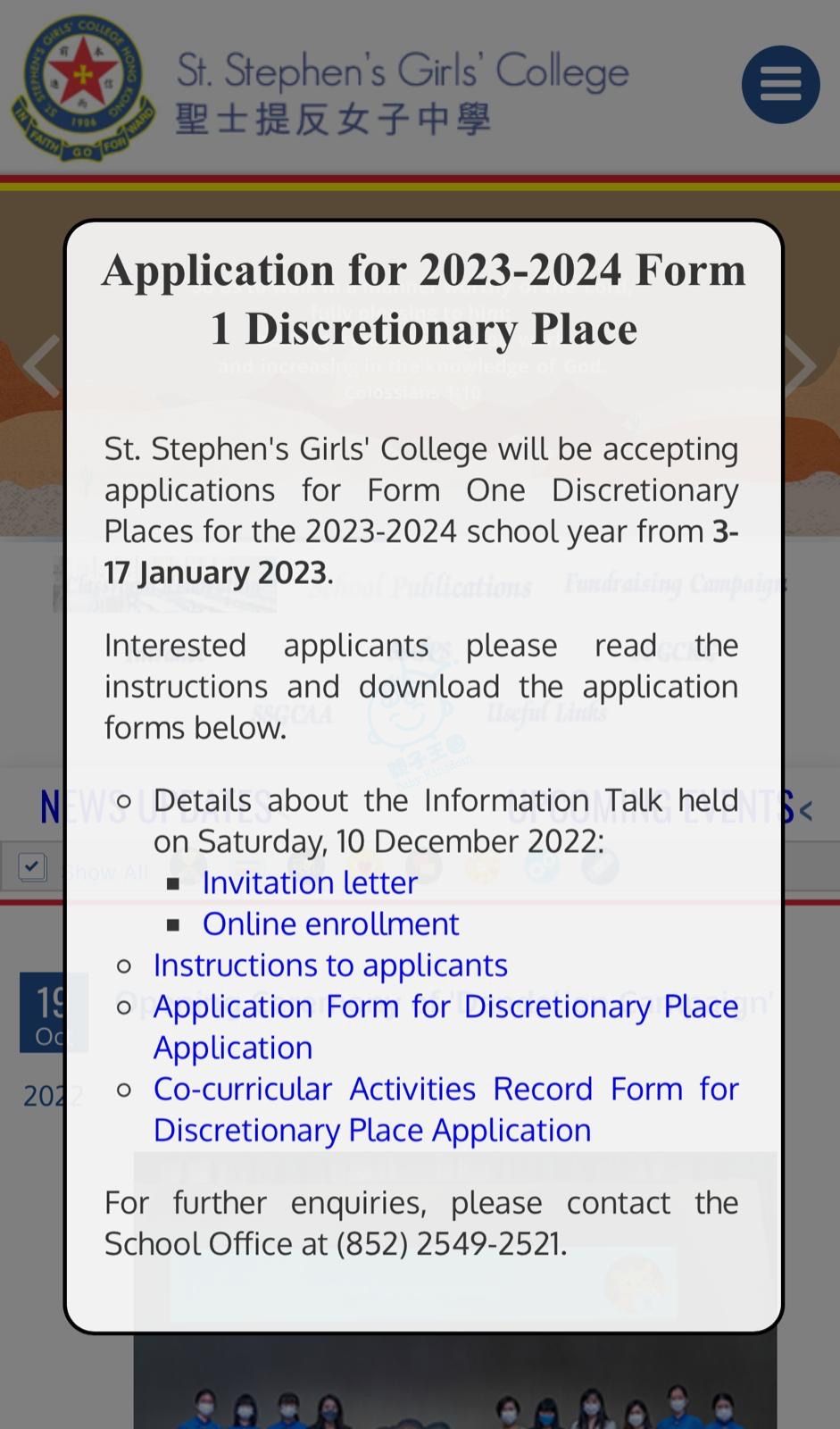Go to the next banner slide
This screenshot has width=840, height=1429.
pos(800,365)
